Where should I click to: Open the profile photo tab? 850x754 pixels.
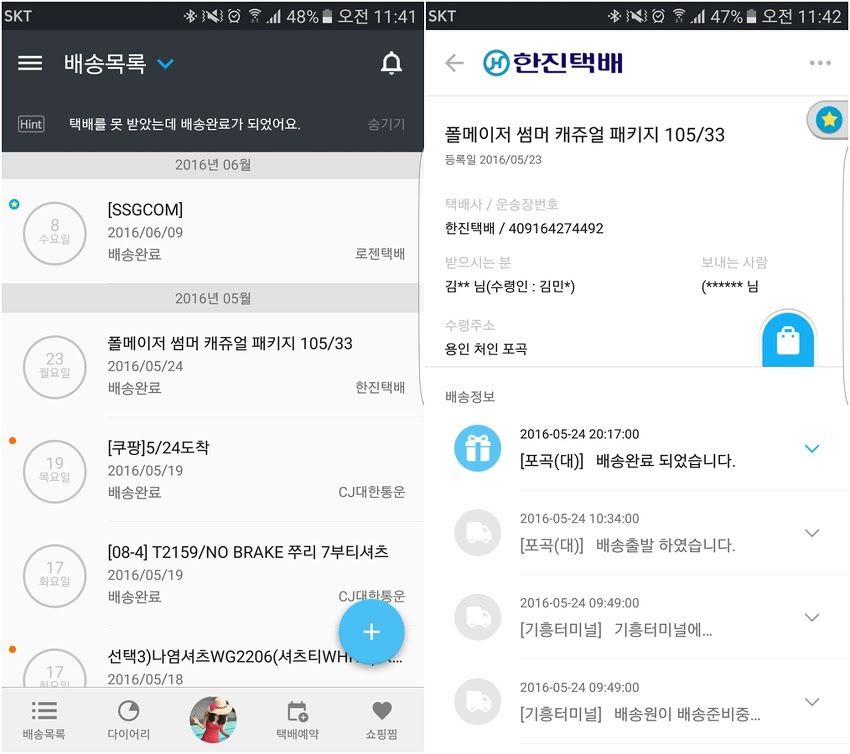coord(213,720)
